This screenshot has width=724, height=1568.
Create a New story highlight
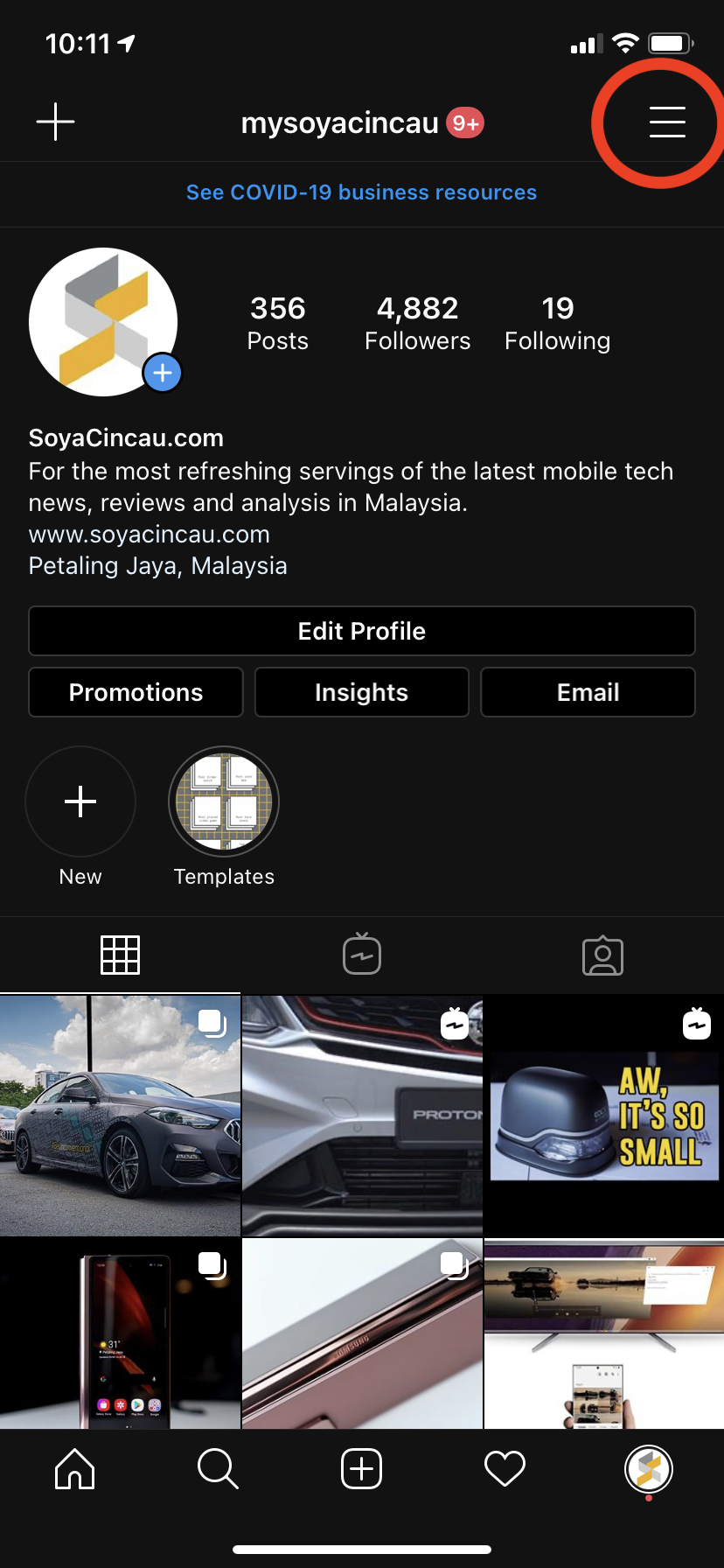[80, 801]
